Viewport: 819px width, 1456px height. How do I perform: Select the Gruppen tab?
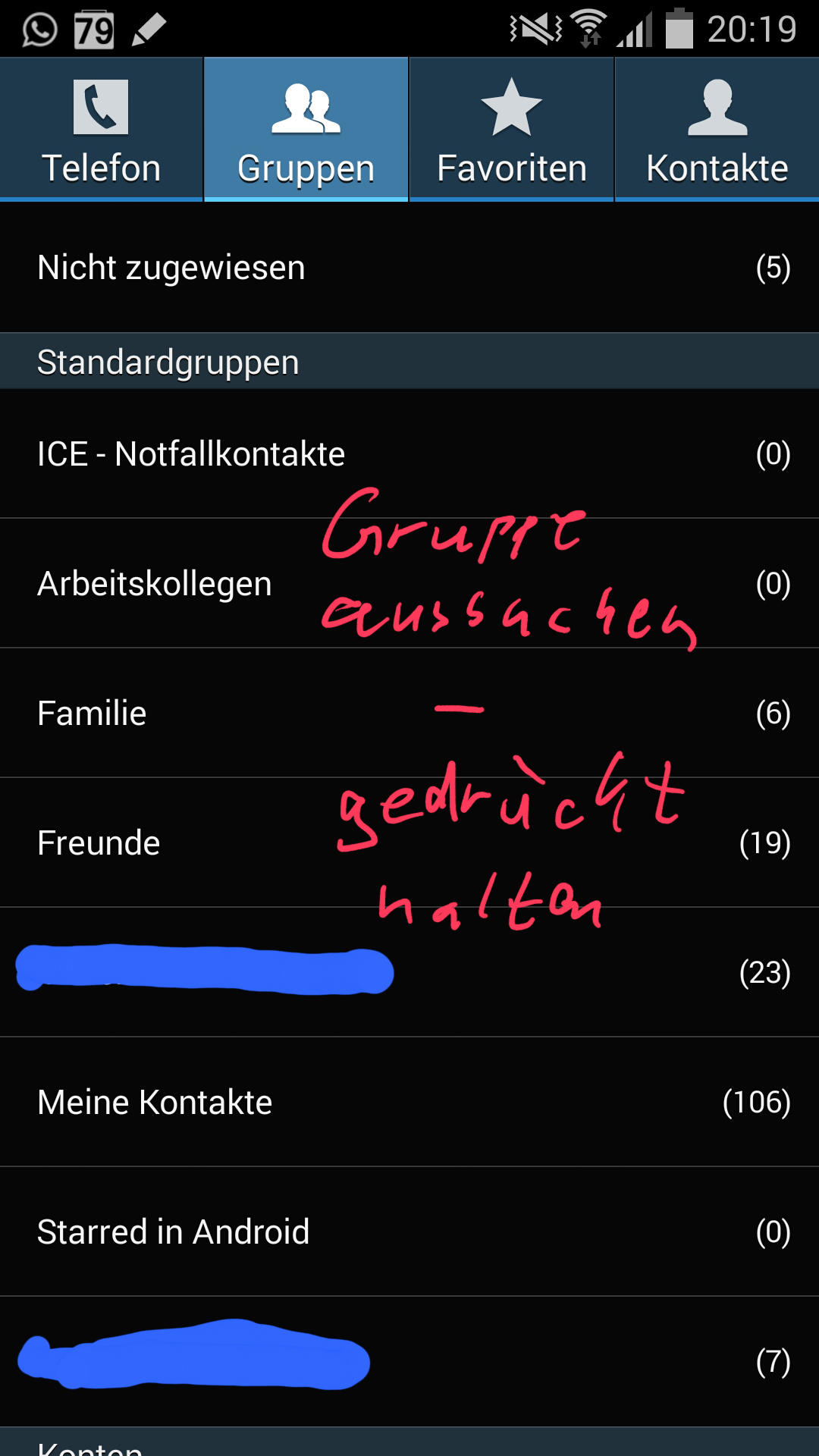pyautogui.click(x=306, y=130)
